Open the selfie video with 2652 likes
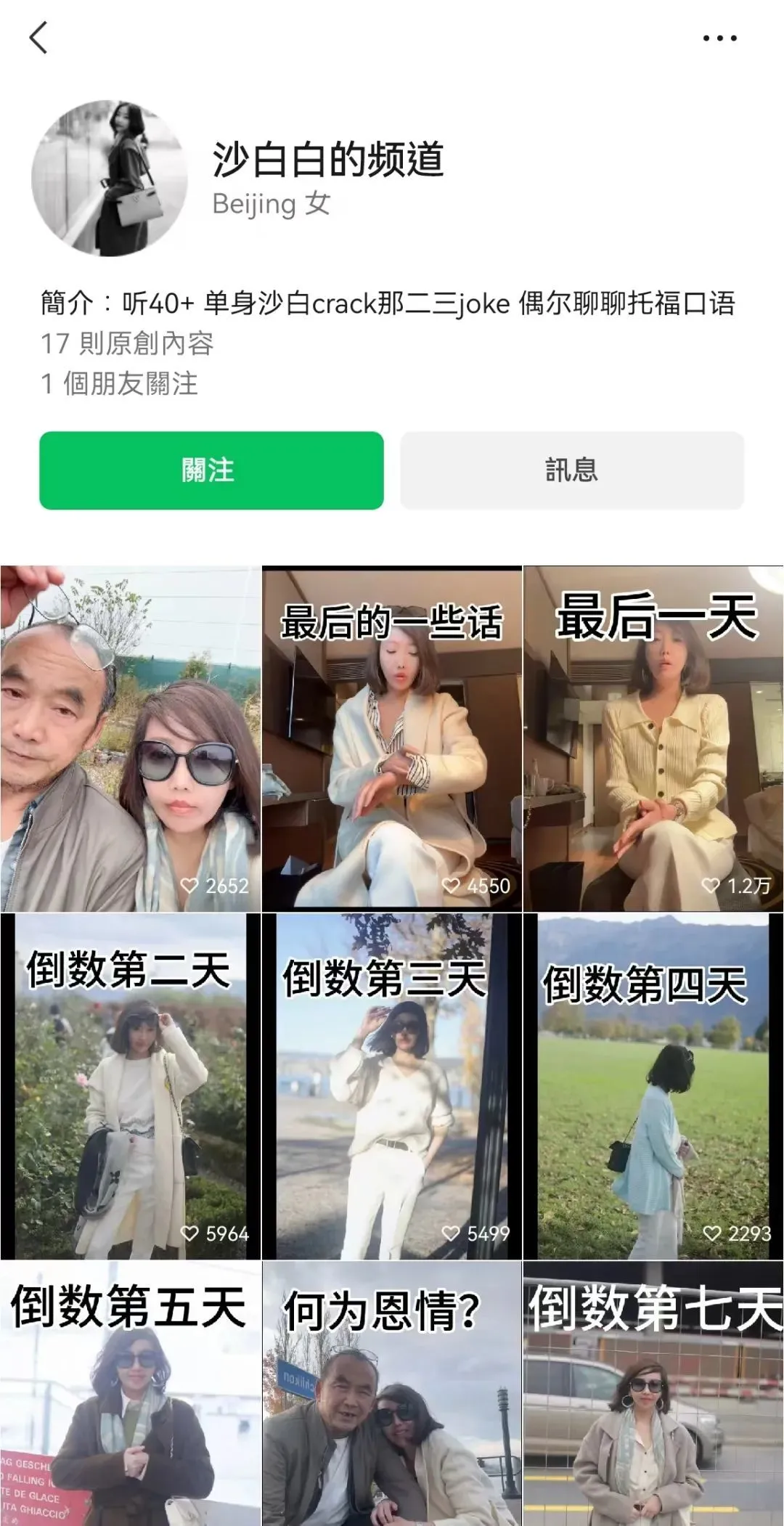Viewport: 784px width, 1526px height. coord(131,739)
